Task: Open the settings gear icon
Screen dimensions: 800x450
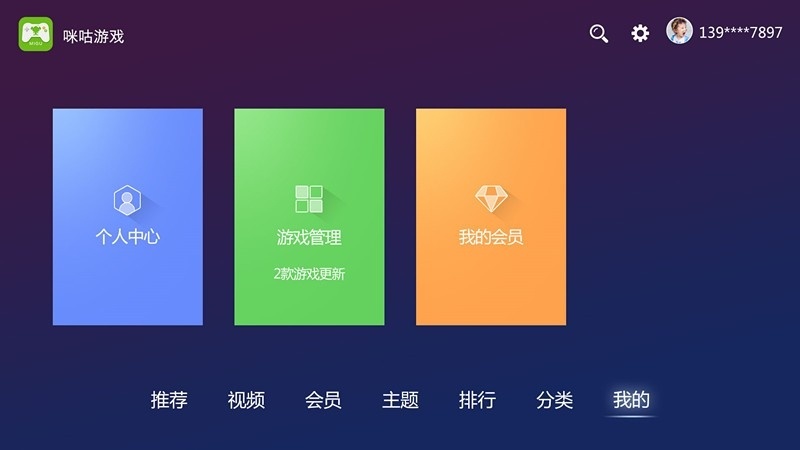Action: click(x=640, y=33)
